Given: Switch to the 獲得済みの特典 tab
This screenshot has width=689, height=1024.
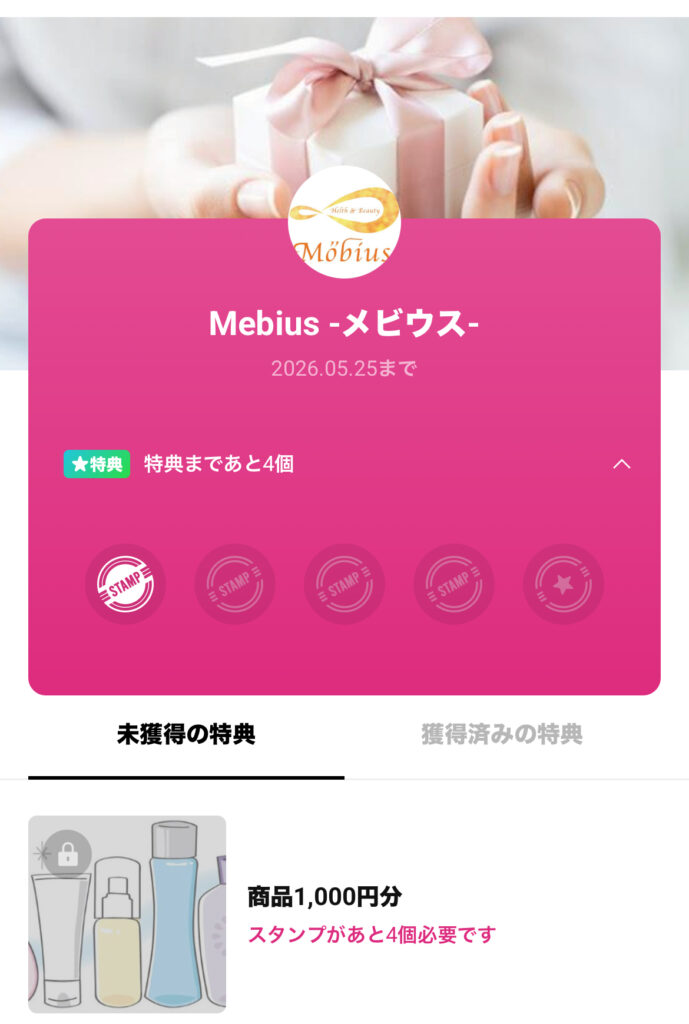Looking at the screenshot, I should point(501,735).
